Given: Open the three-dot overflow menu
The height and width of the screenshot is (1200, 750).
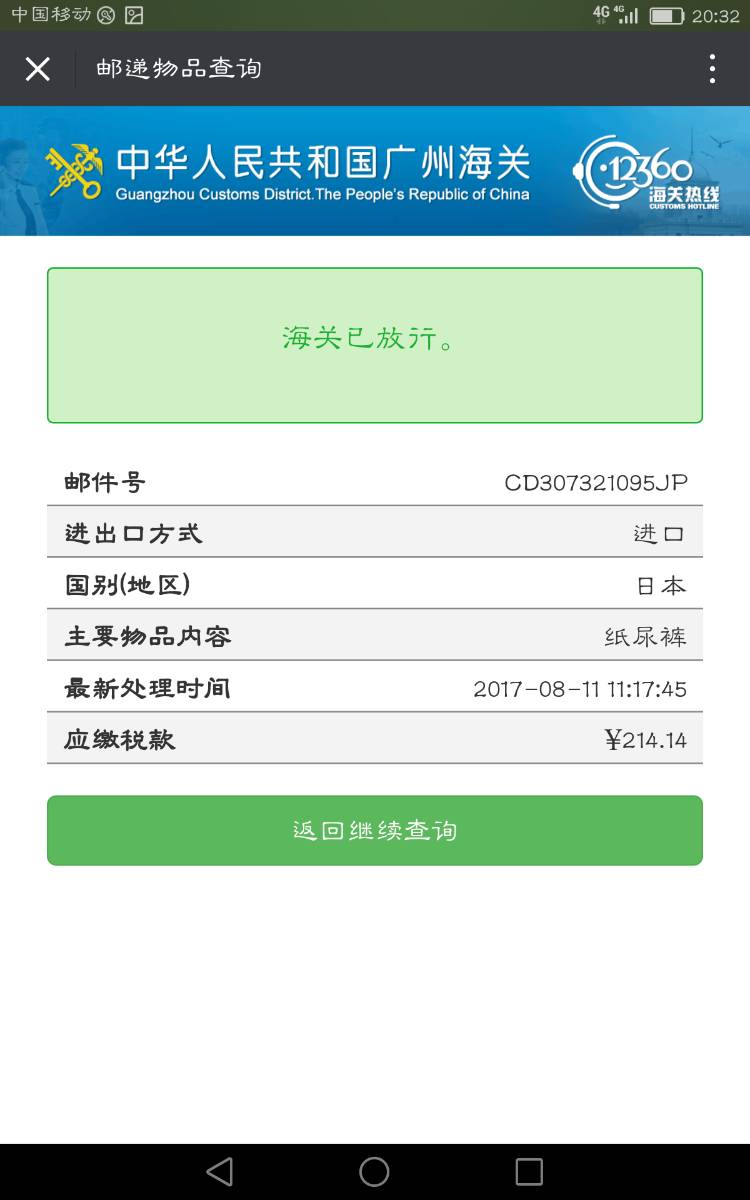Looking at the screenshot, I should click(712, 69).
